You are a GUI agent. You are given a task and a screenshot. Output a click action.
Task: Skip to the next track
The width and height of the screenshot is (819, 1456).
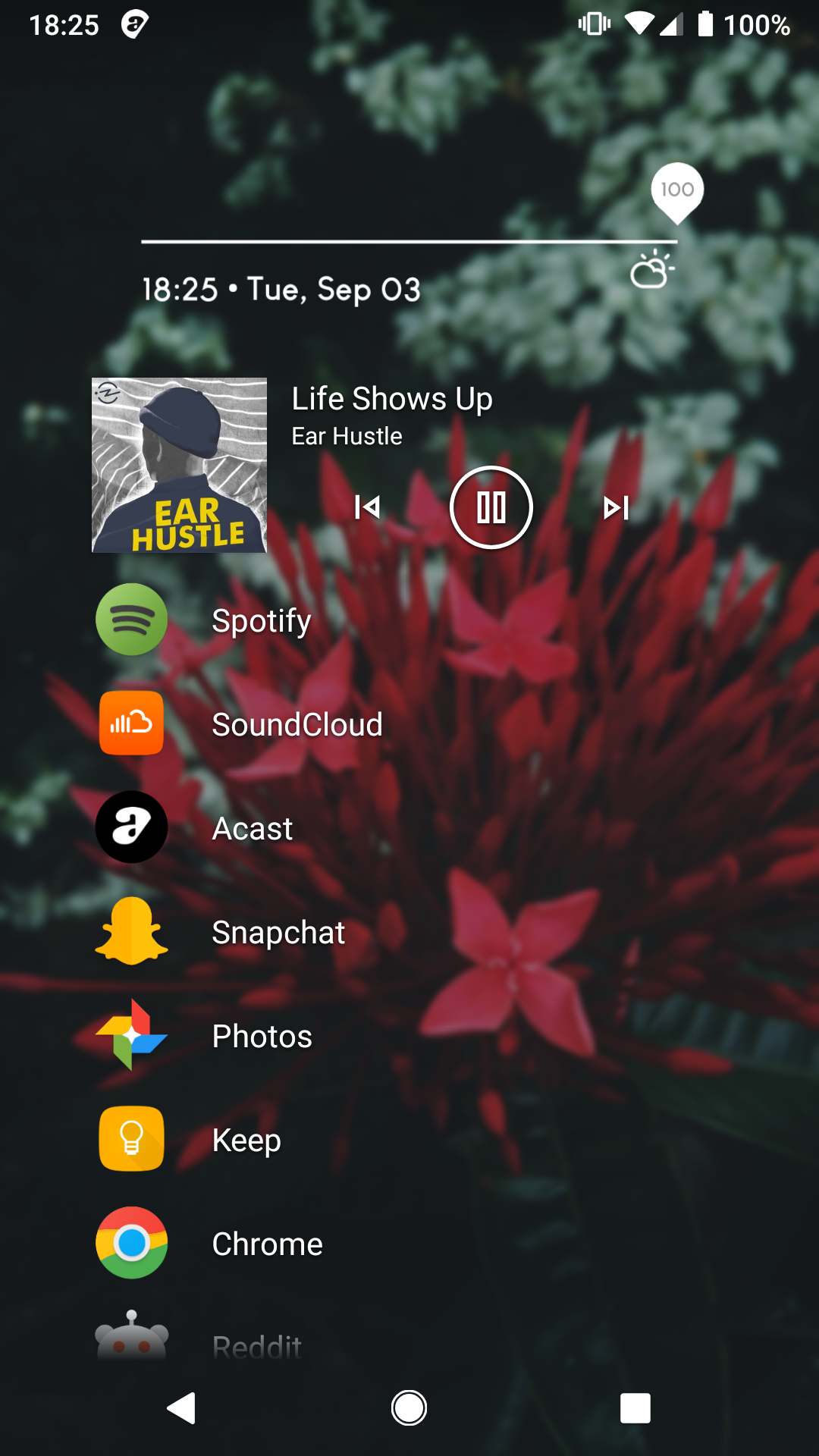click(616, 507)
